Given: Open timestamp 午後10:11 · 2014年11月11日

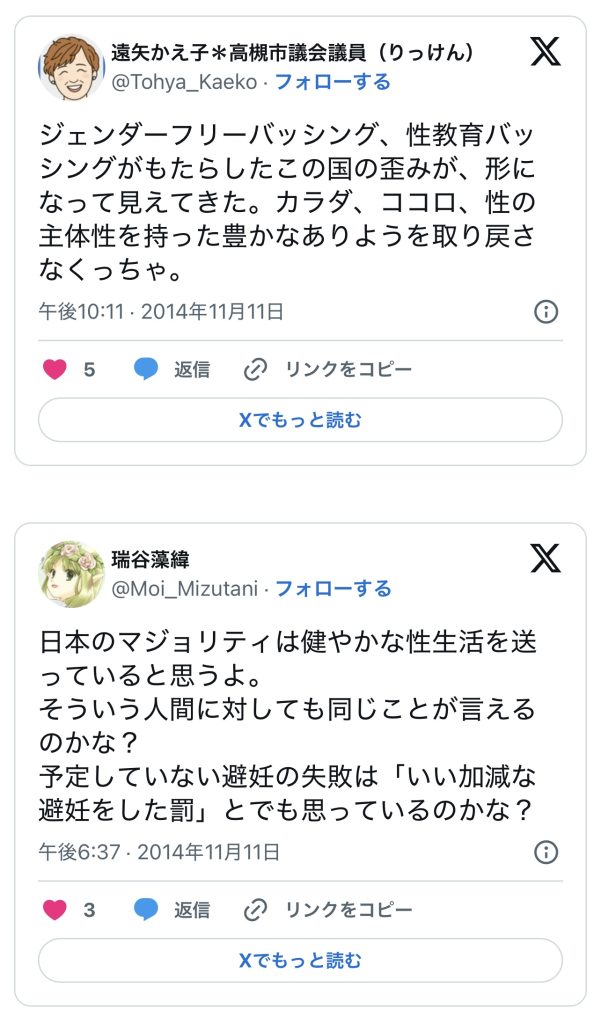Looking at the screenshot, I should coord(161,312).
